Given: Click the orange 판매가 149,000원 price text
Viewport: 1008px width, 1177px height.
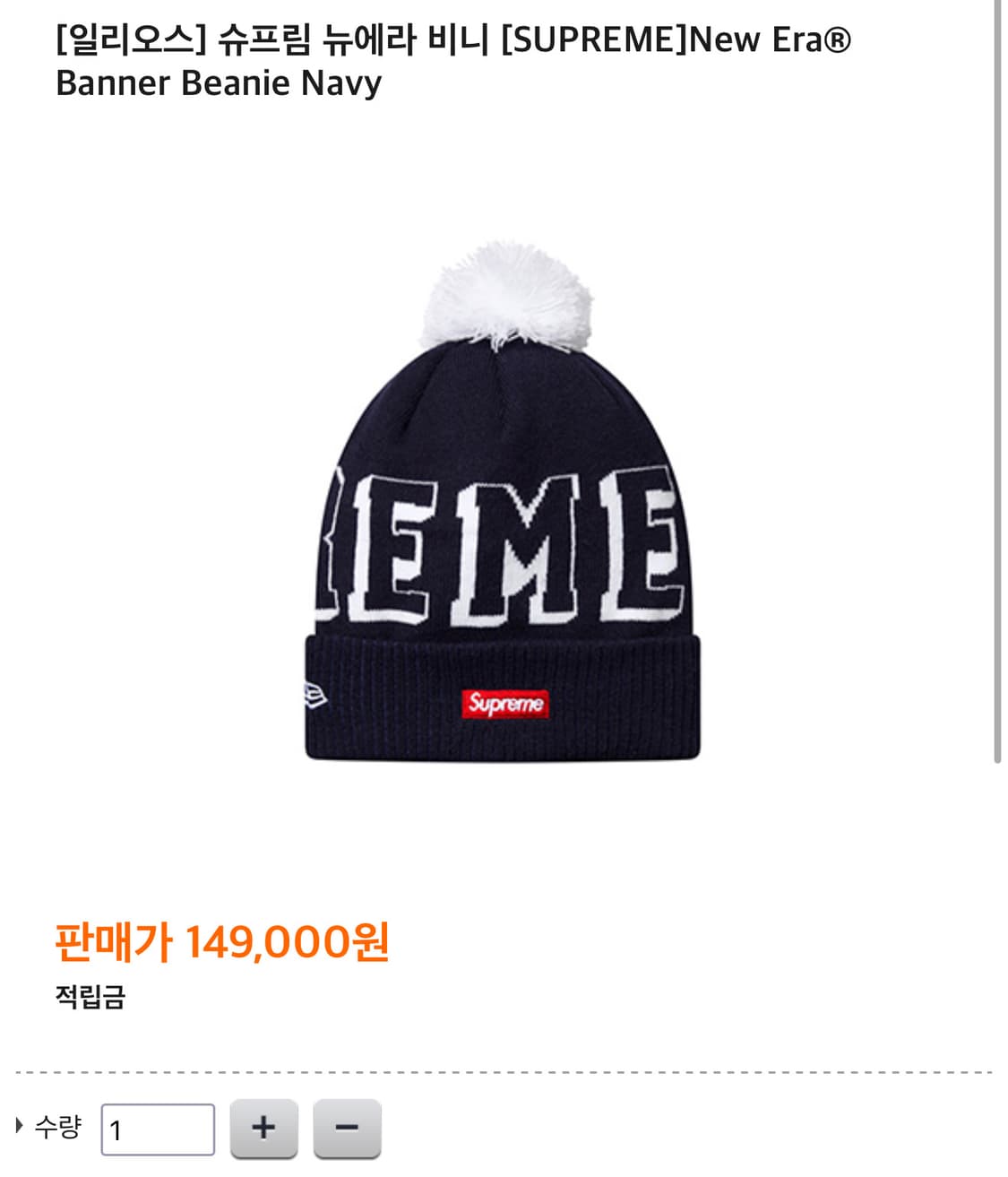Looking at the screenshot, I should click(x=224, y=942).
